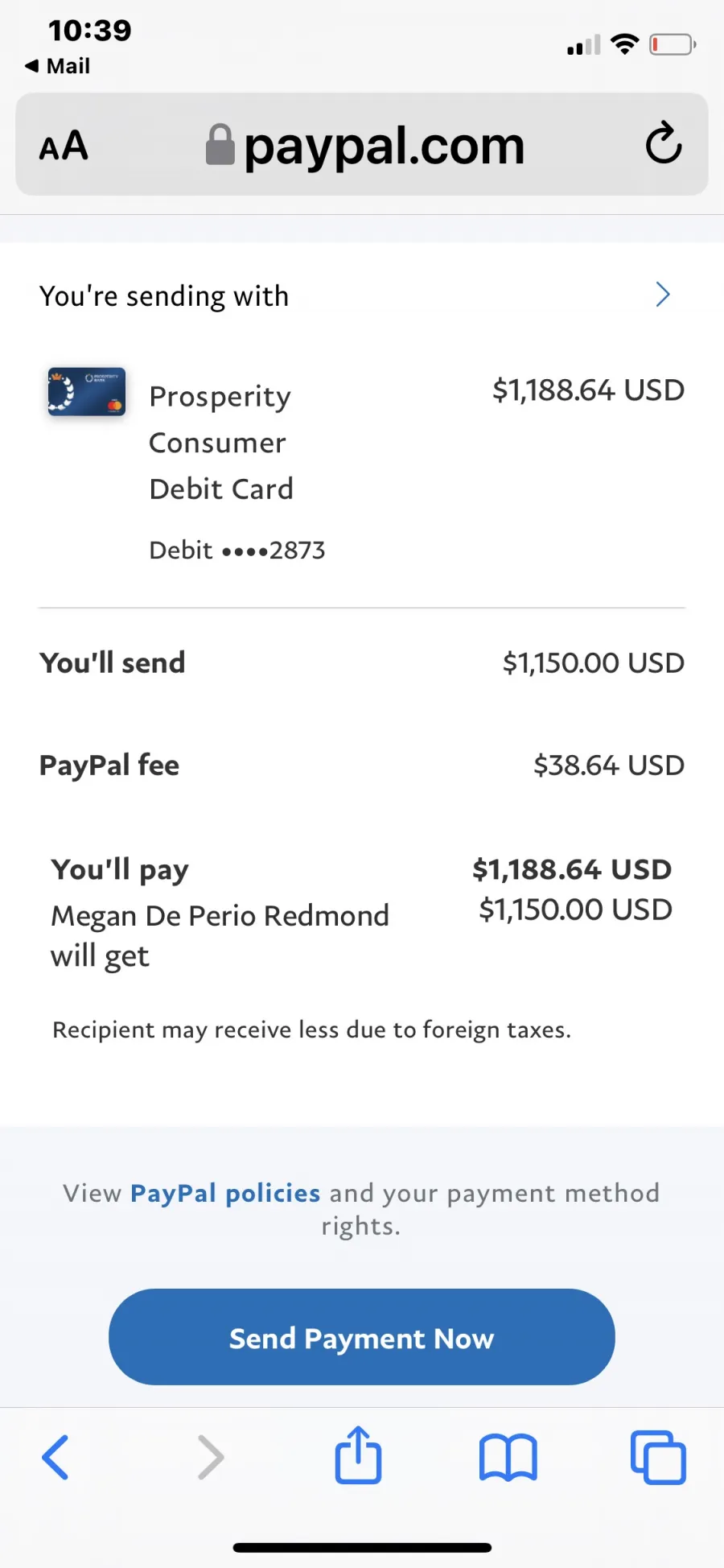The height and width of the screenshot is (1568, 724).
Task: Change the payment method via chevron
Action: pos(663,295)
